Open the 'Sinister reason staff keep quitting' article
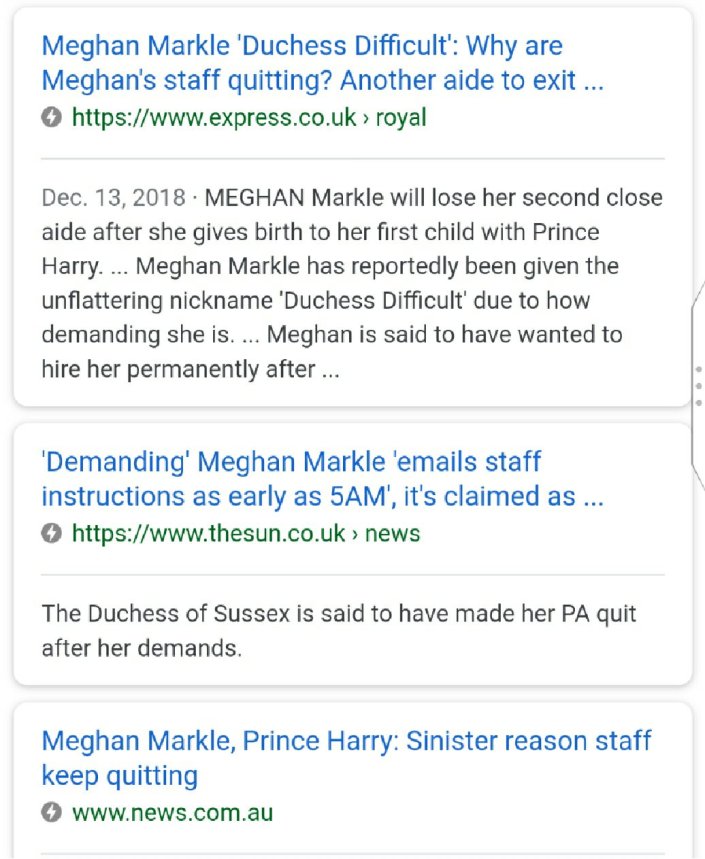Screen dimensions: 705x859 (345, 757)
